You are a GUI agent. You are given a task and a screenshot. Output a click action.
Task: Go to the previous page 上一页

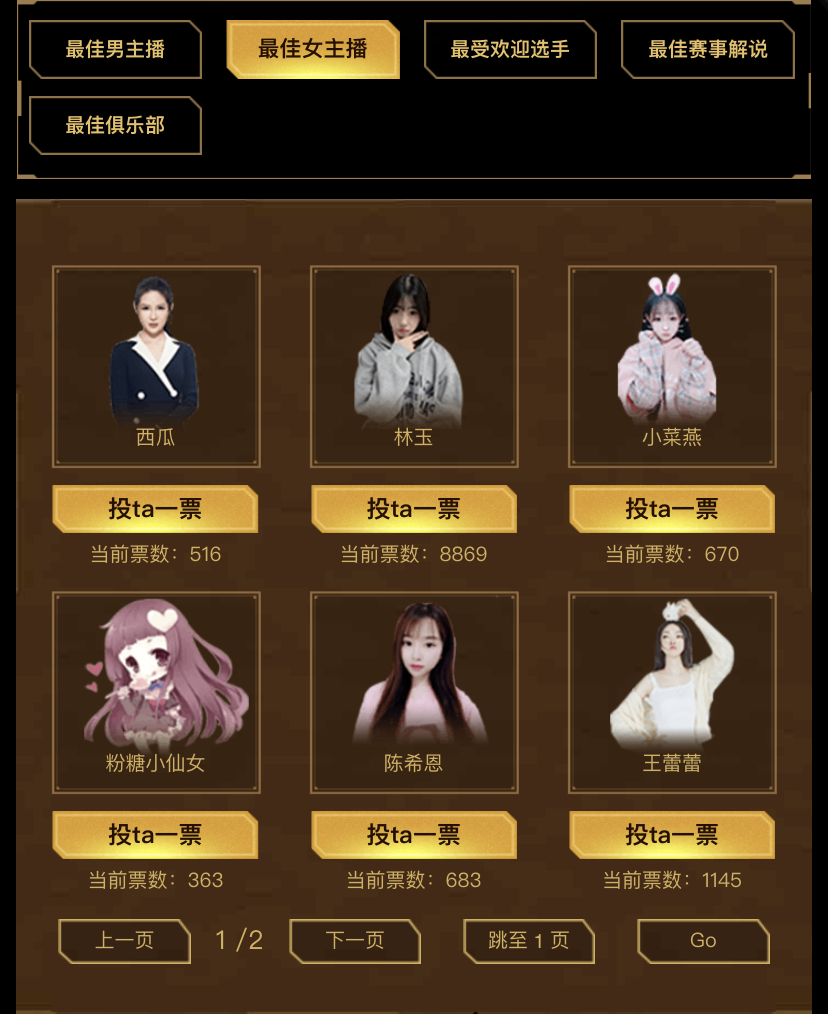[x=125, y=941]
